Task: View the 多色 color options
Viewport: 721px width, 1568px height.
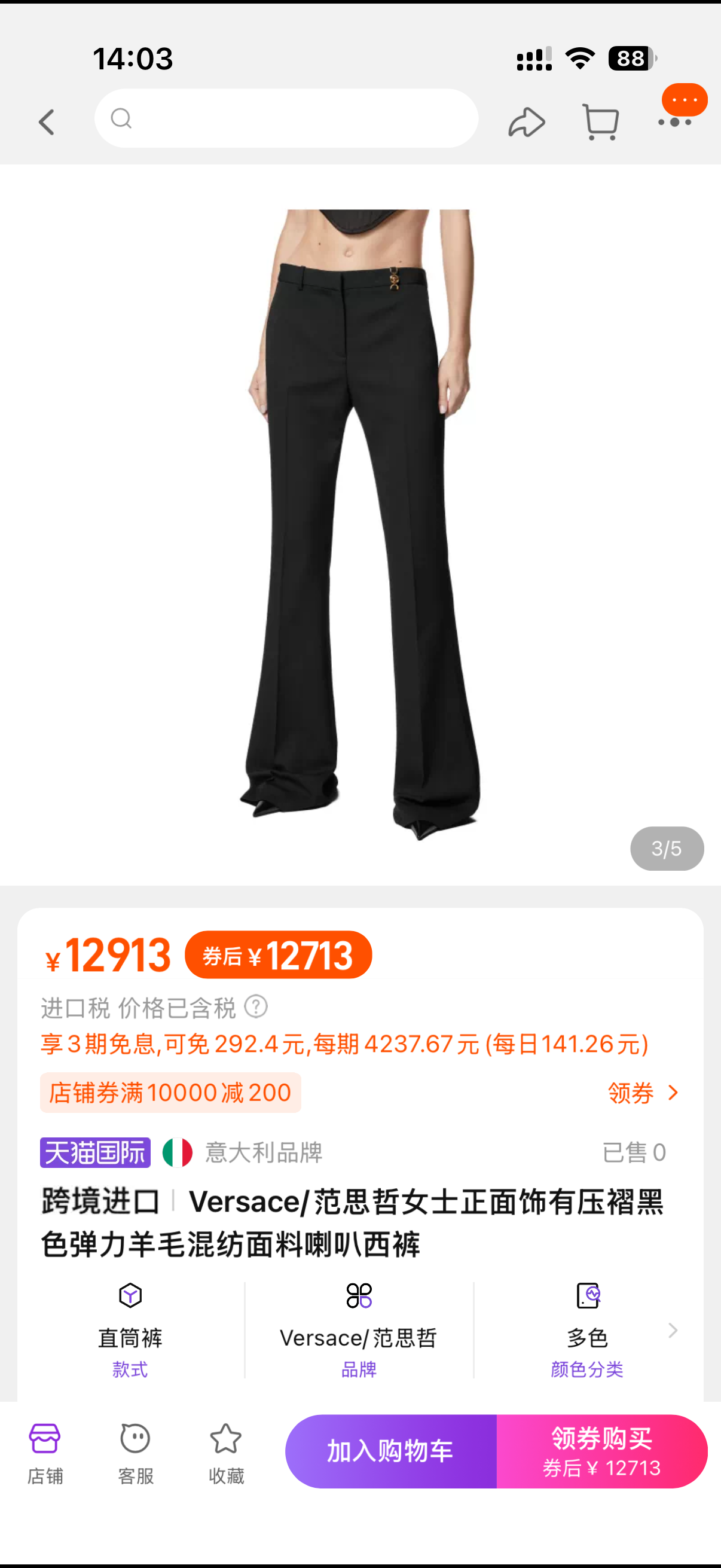Action: (x=587, y=1330)
